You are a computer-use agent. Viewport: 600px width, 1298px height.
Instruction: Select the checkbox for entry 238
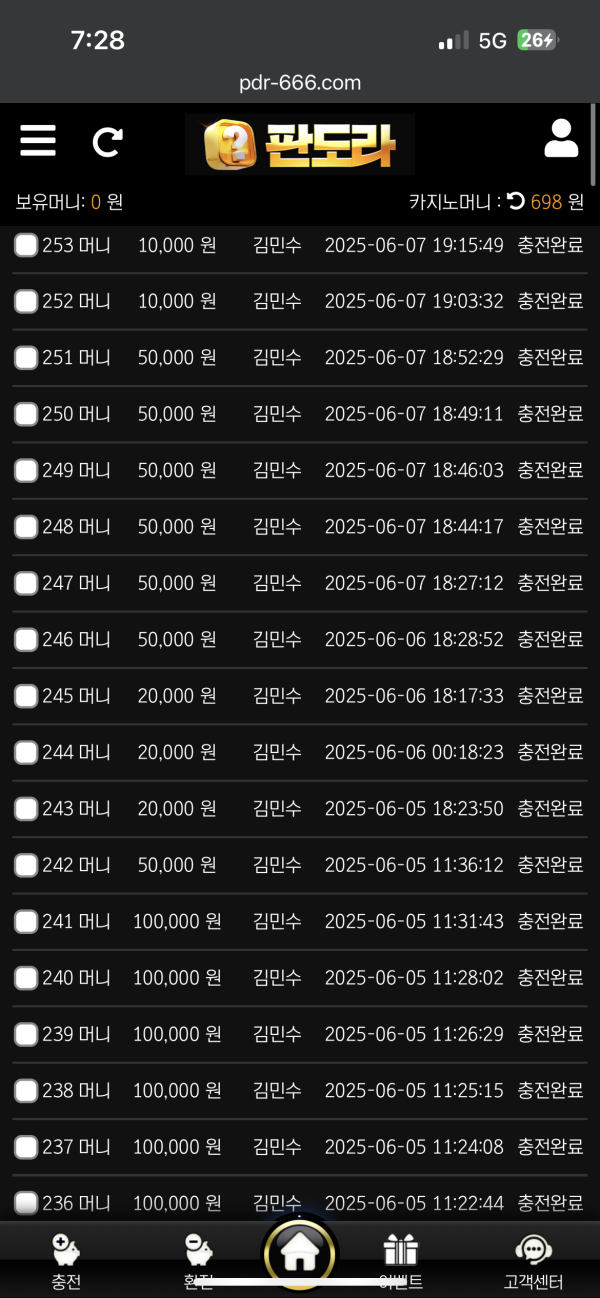[26, 1091]
